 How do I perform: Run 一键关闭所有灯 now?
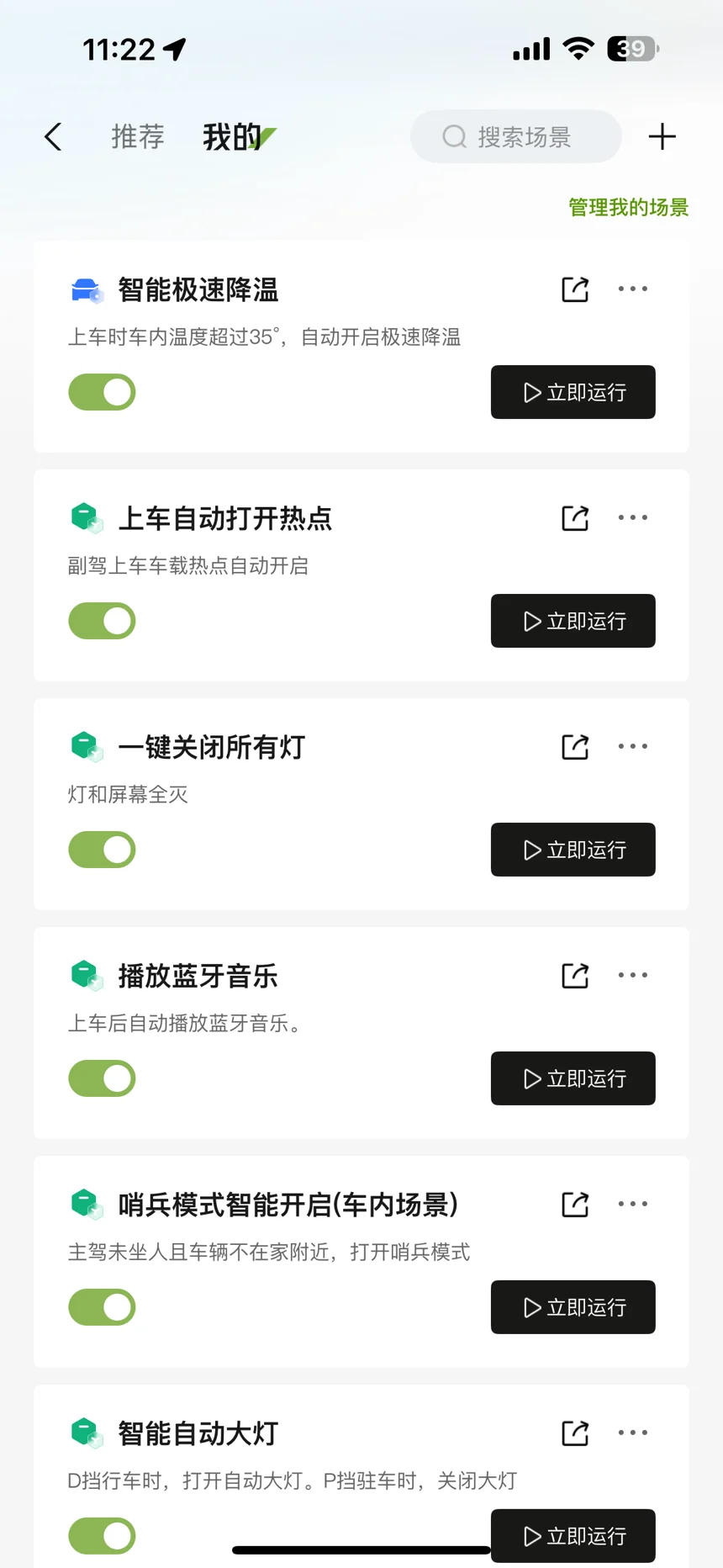coord(573,850)
